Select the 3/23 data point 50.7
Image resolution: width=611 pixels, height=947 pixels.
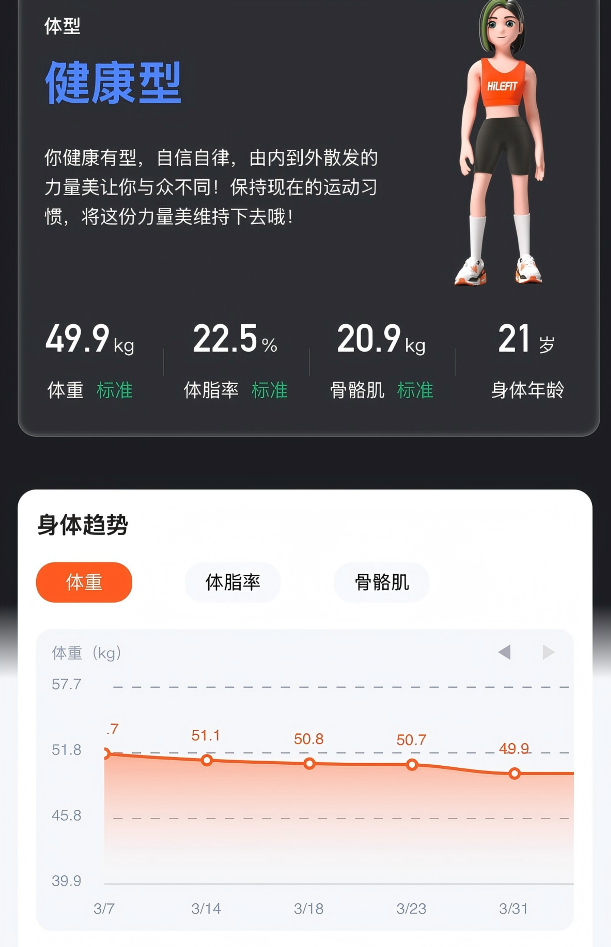(412, 764)
